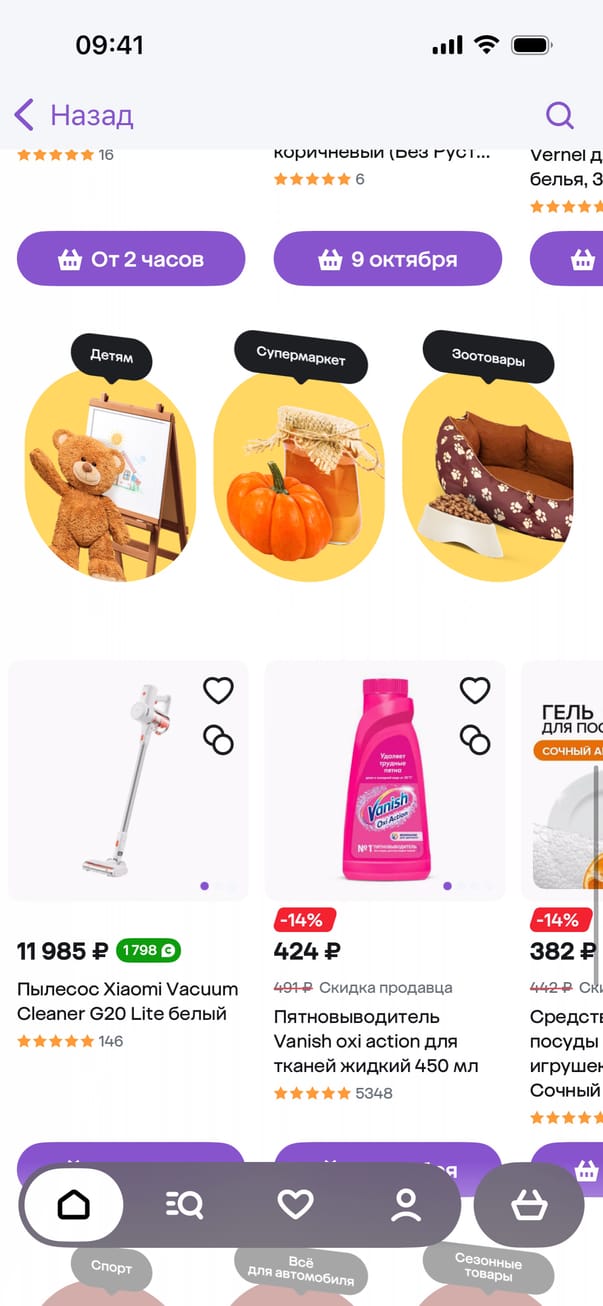Open search from the magnifier icon
Viewport: 603px width, 1306px height.
[559, 115]
